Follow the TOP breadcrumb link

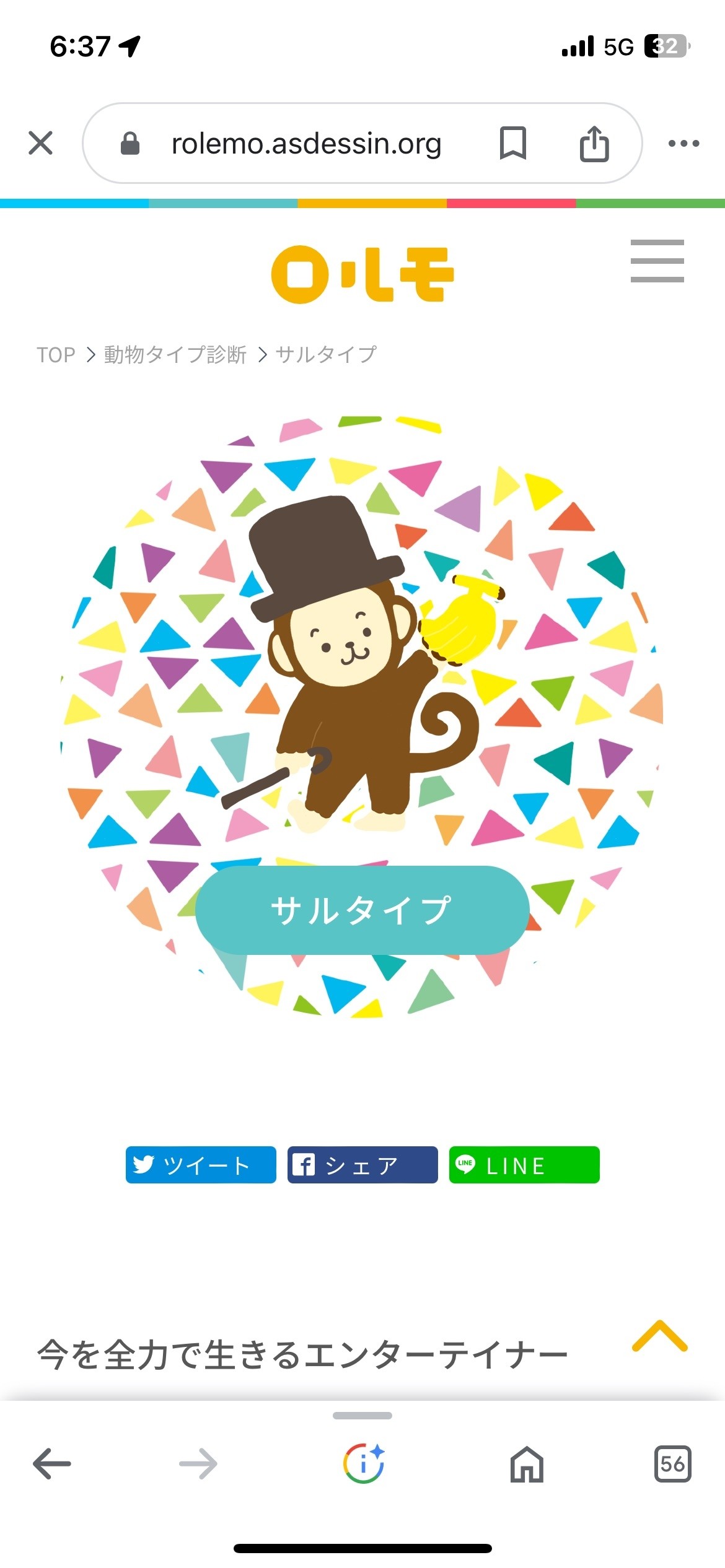pos(56,355)
